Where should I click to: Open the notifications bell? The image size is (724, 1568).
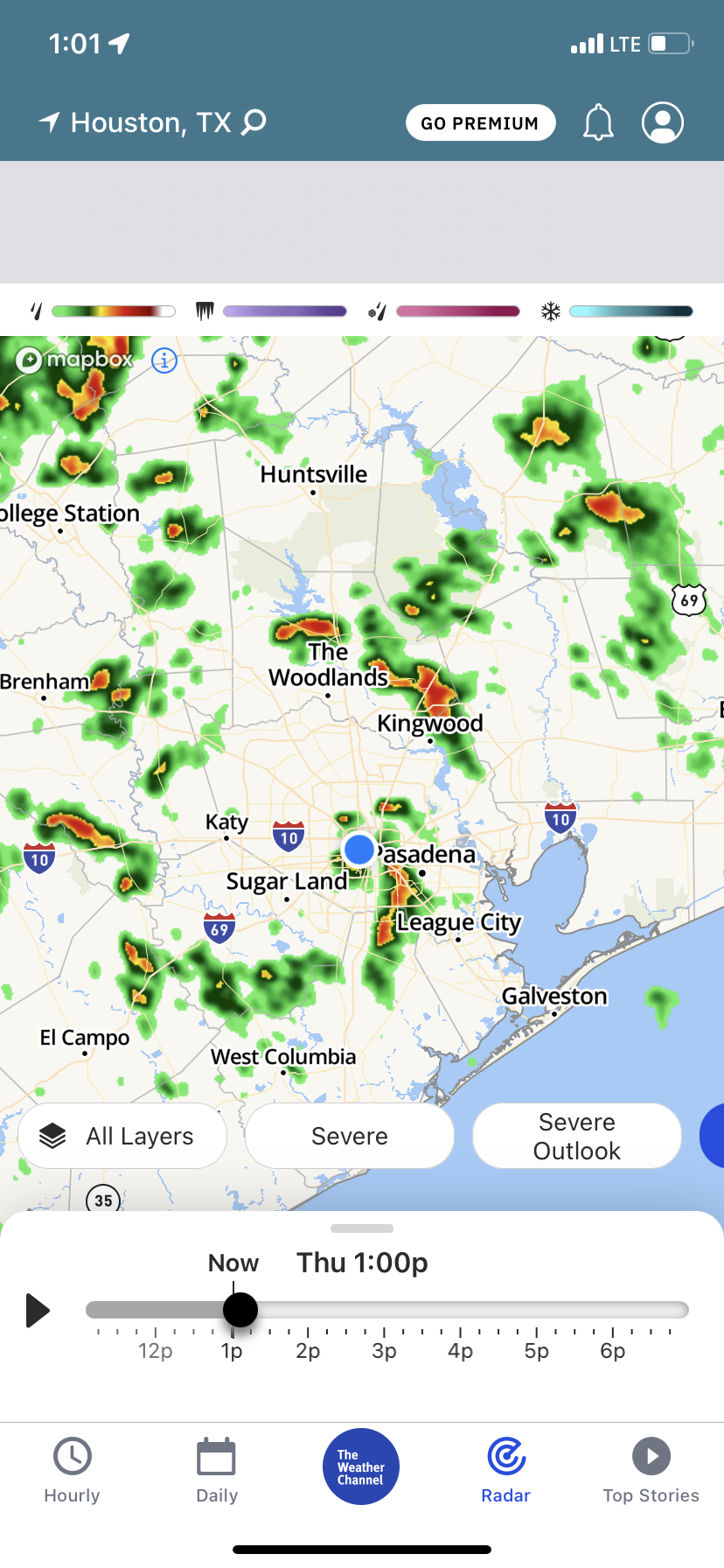coord(599,122)
